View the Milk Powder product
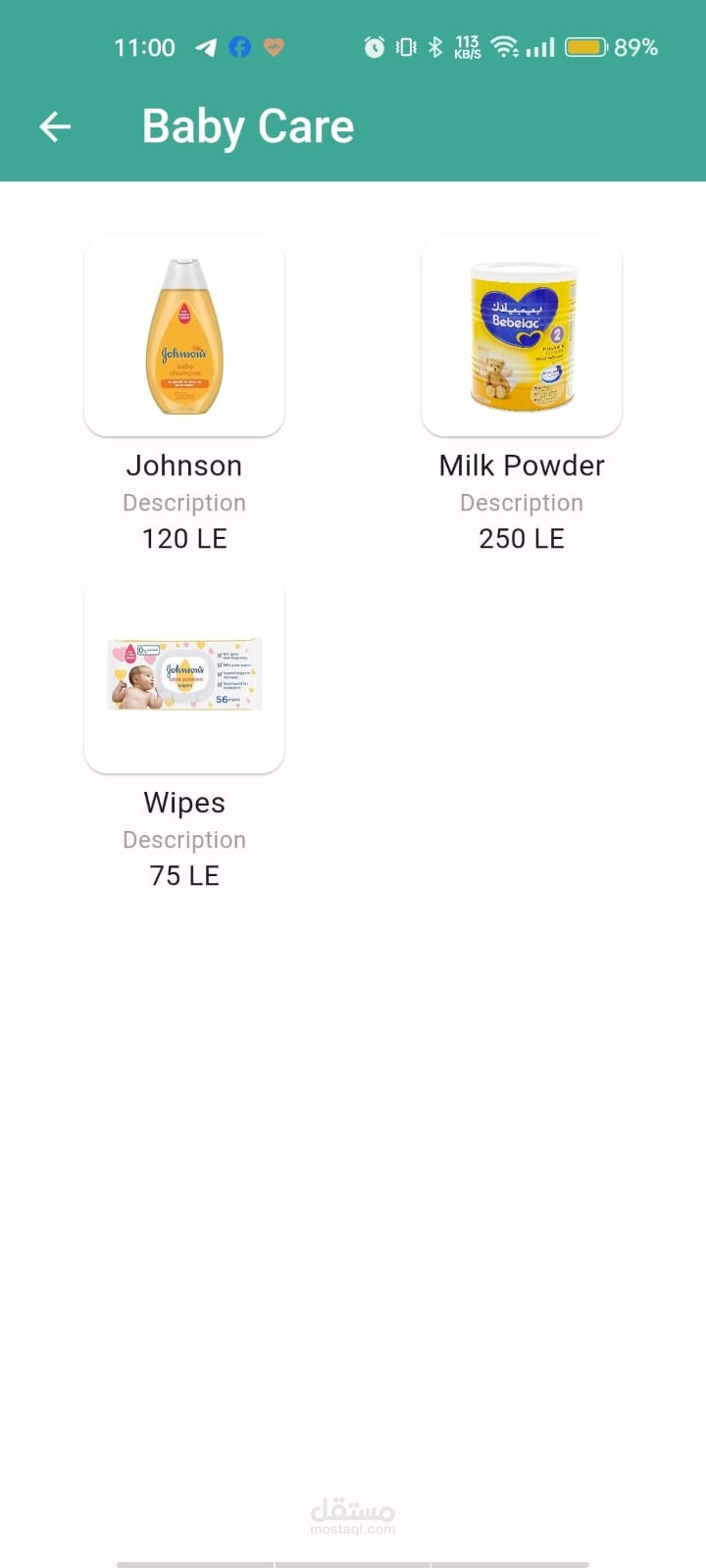This screenshot has height=1568, width=706. [522, 336]
